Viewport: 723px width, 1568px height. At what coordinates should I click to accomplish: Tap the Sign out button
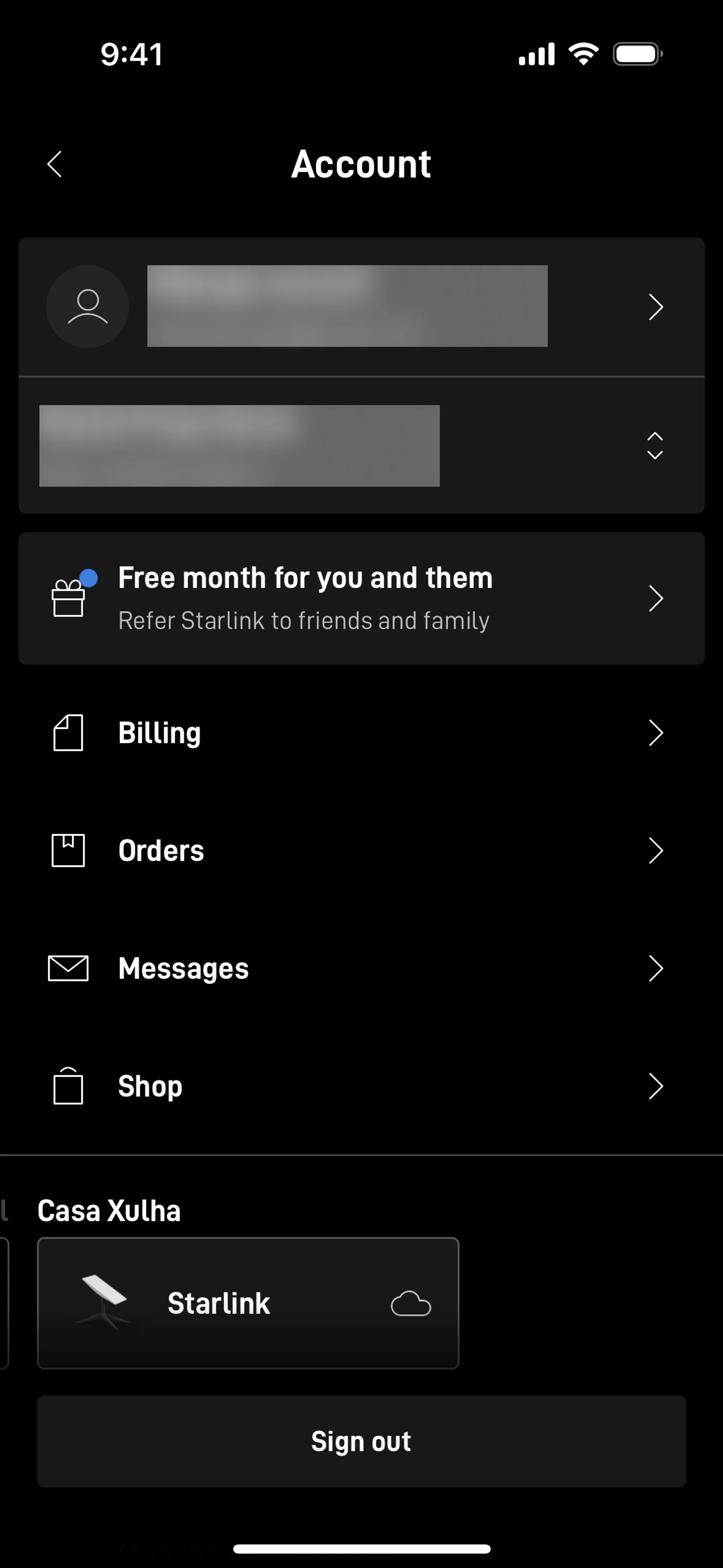click(x=361, y=1441)
